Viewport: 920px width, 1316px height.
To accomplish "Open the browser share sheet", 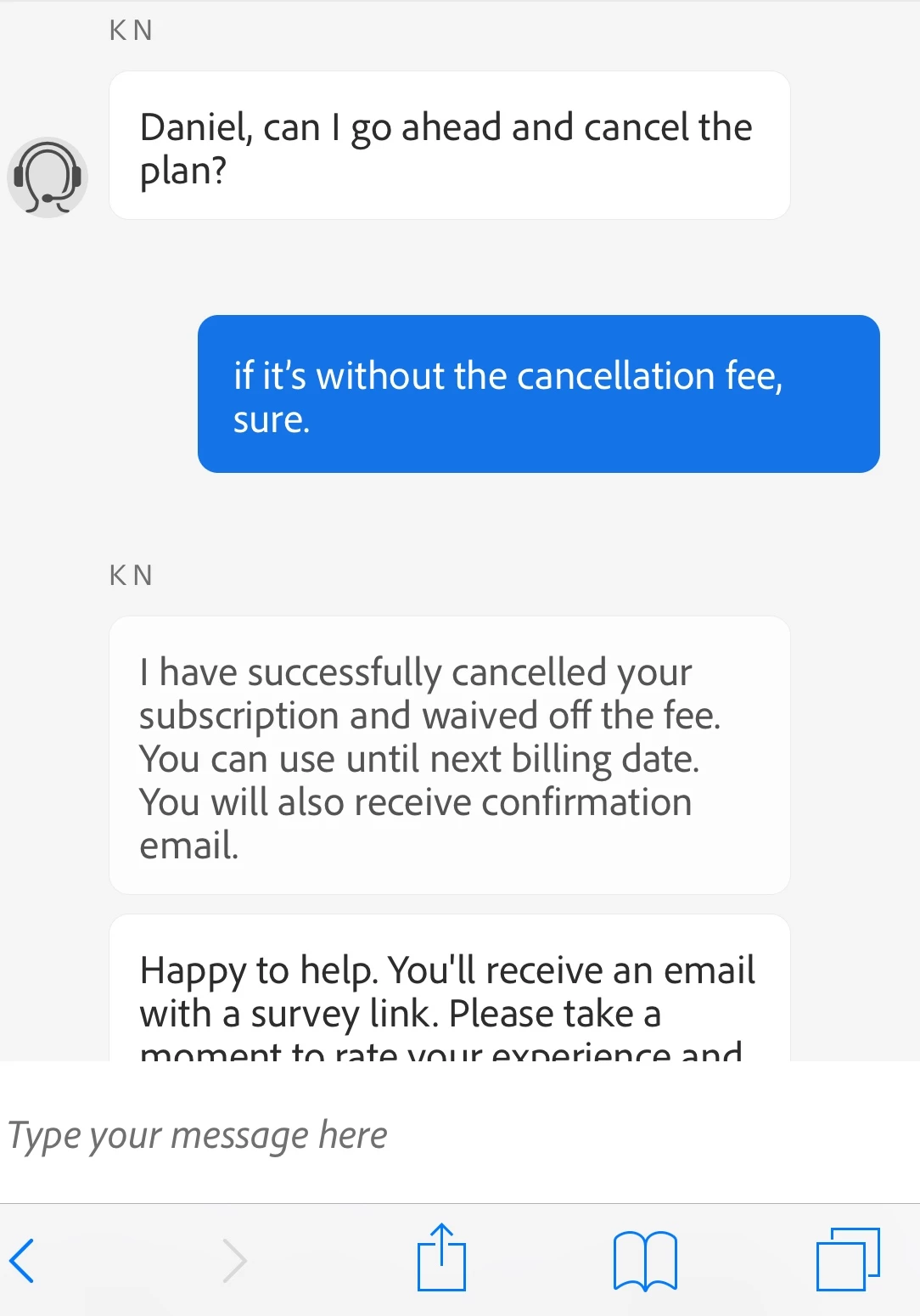I will (x=441, y=1258).
